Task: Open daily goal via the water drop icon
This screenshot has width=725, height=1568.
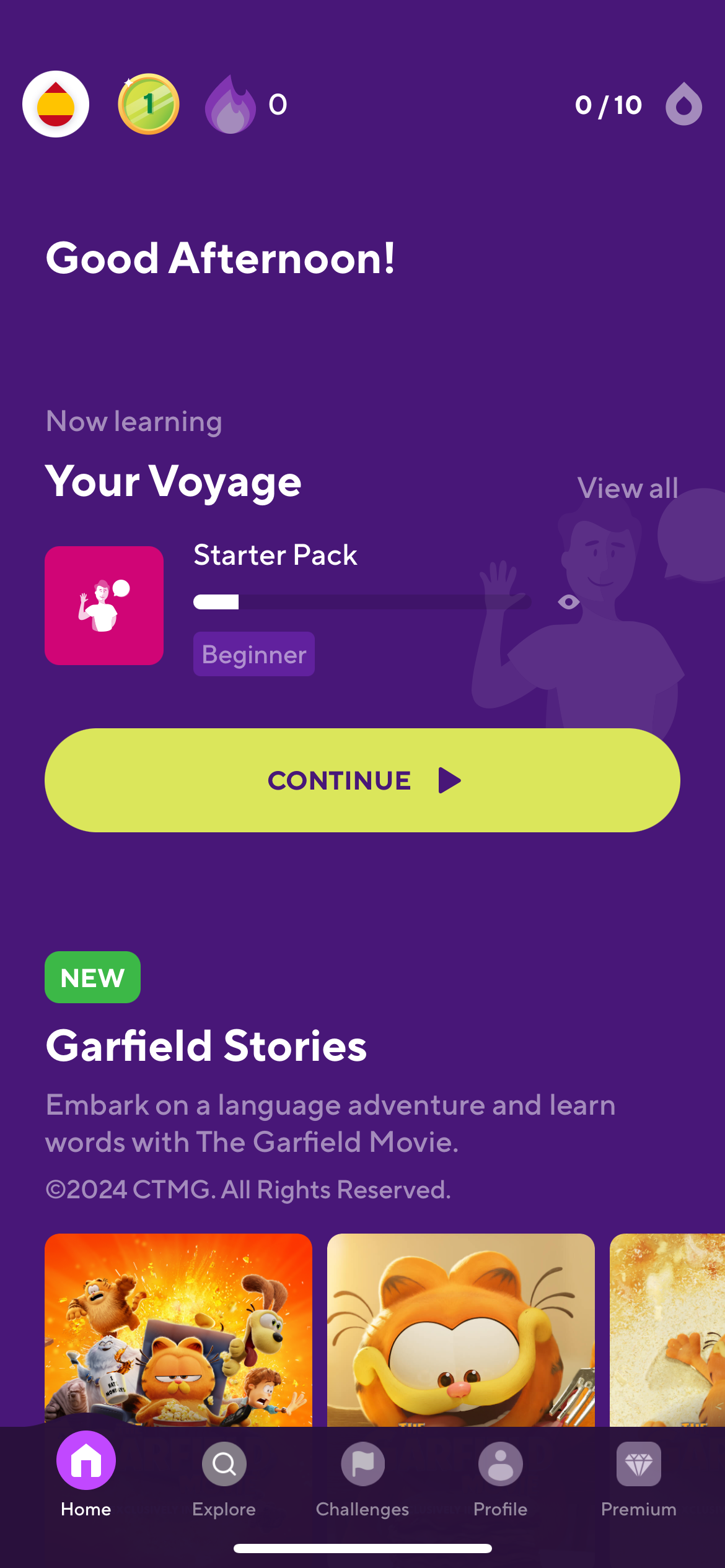Action: 684,104
